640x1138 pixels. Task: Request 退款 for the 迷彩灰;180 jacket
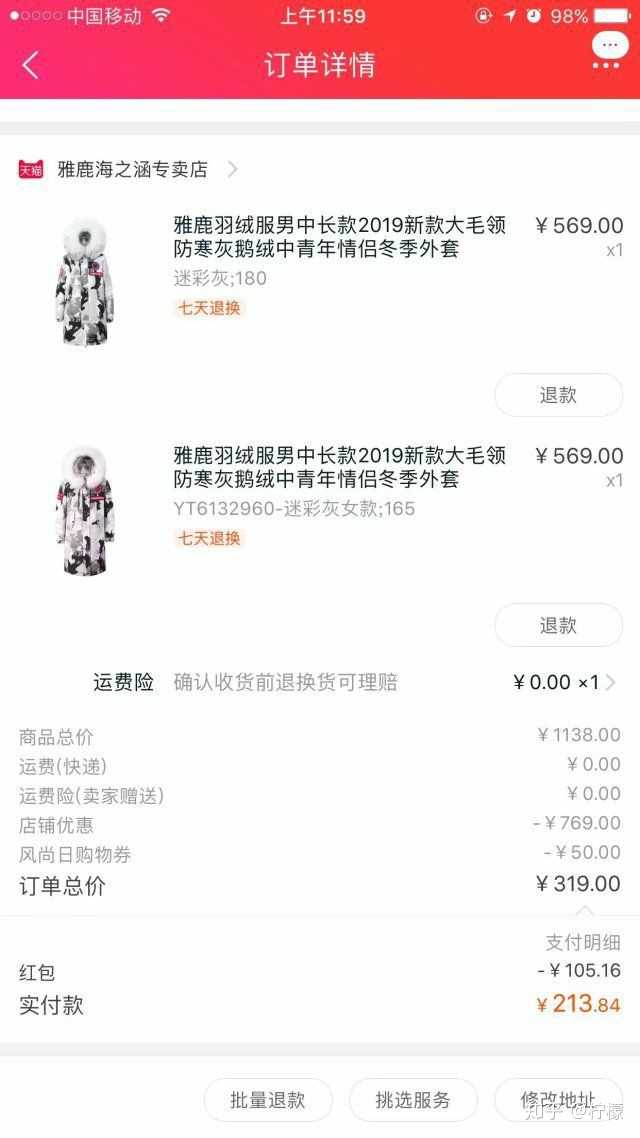tap(558, 395)
